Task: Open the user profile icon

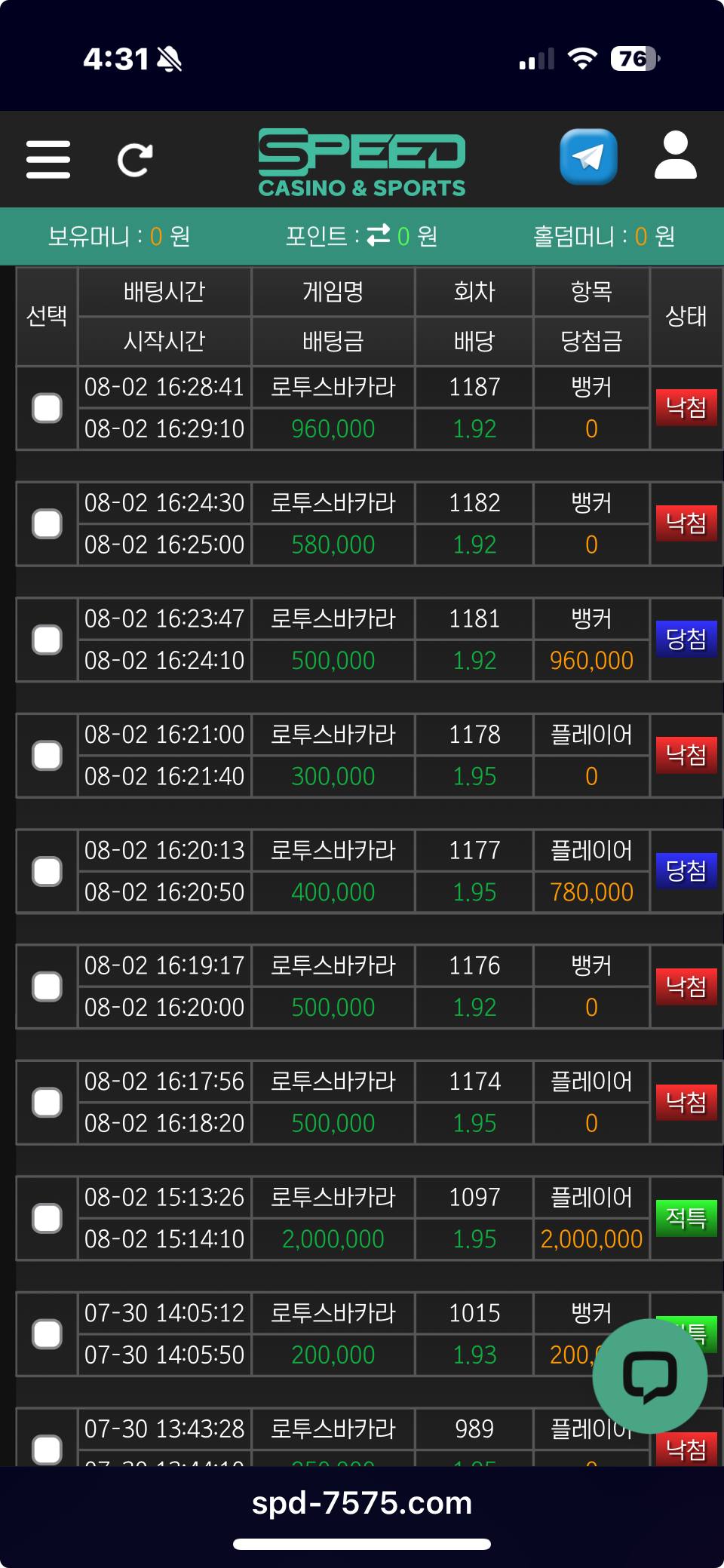Action: (676, 155)
